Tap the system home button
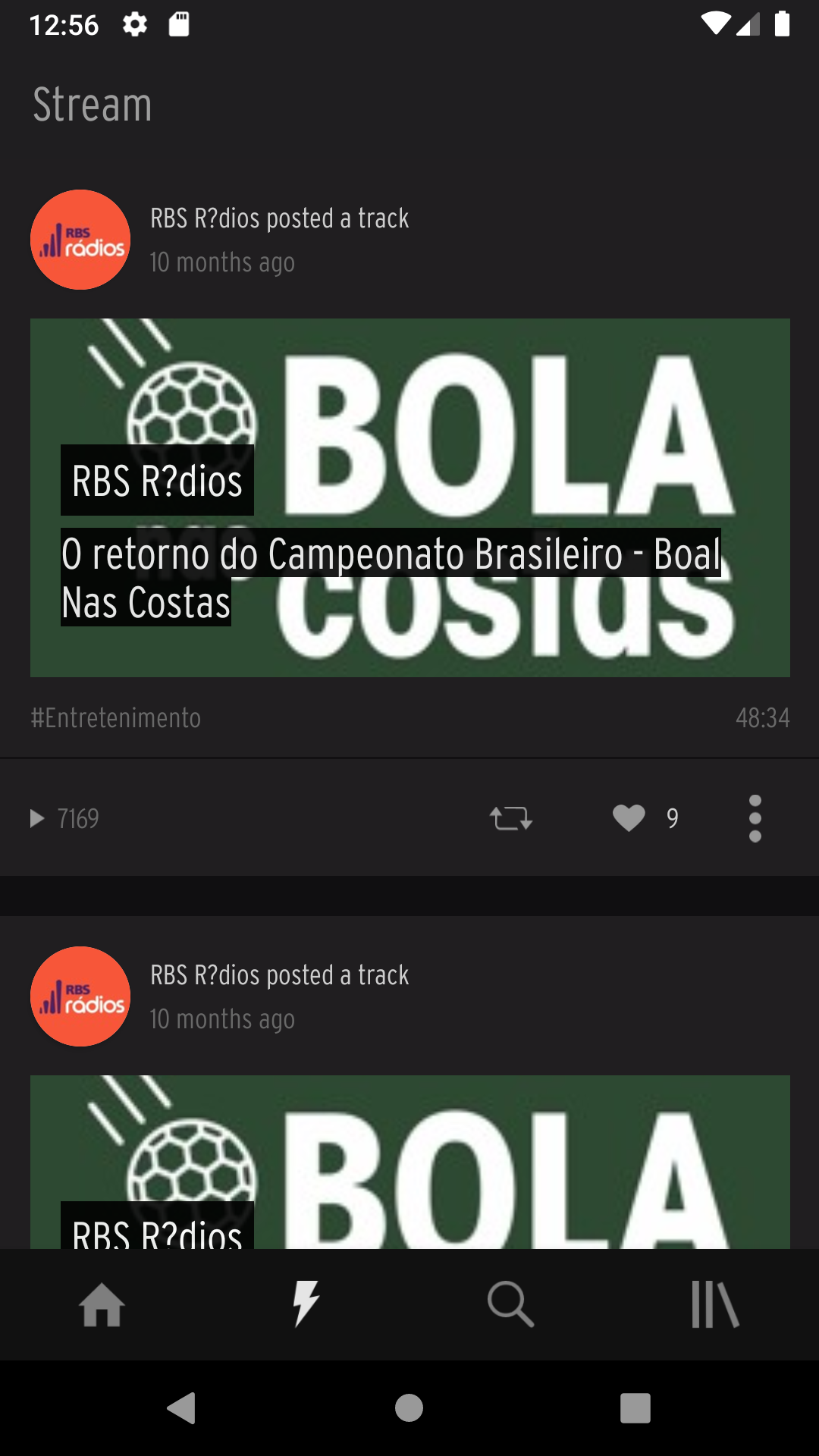 [x=409, y=1408]
